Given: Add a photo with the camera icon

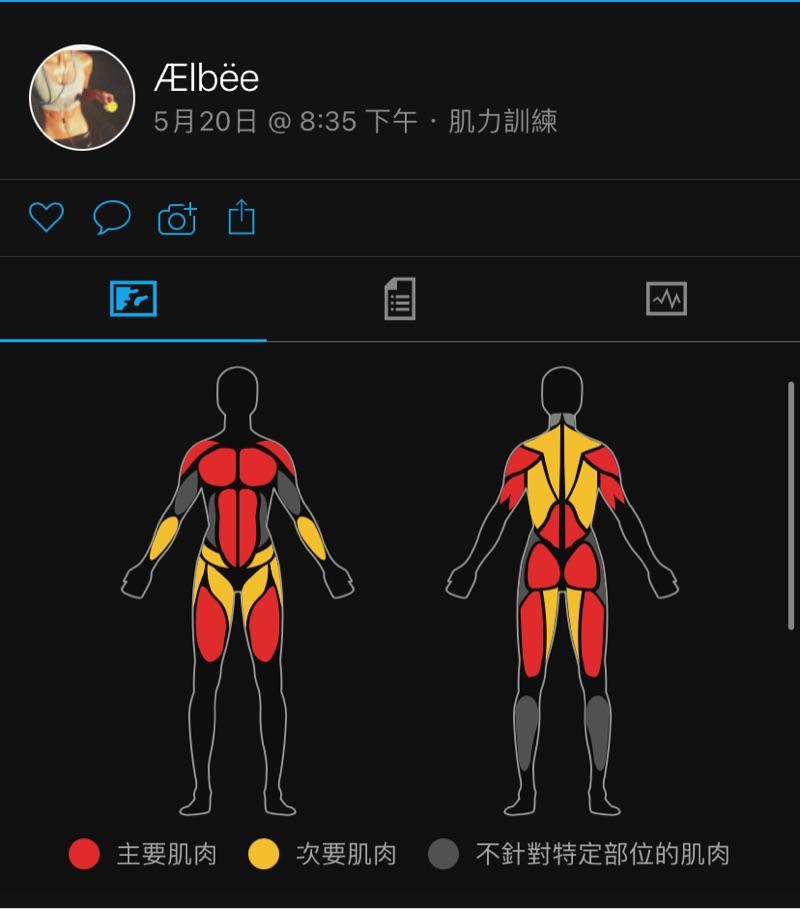Looking at the screenshot, I should click(177, 217).
